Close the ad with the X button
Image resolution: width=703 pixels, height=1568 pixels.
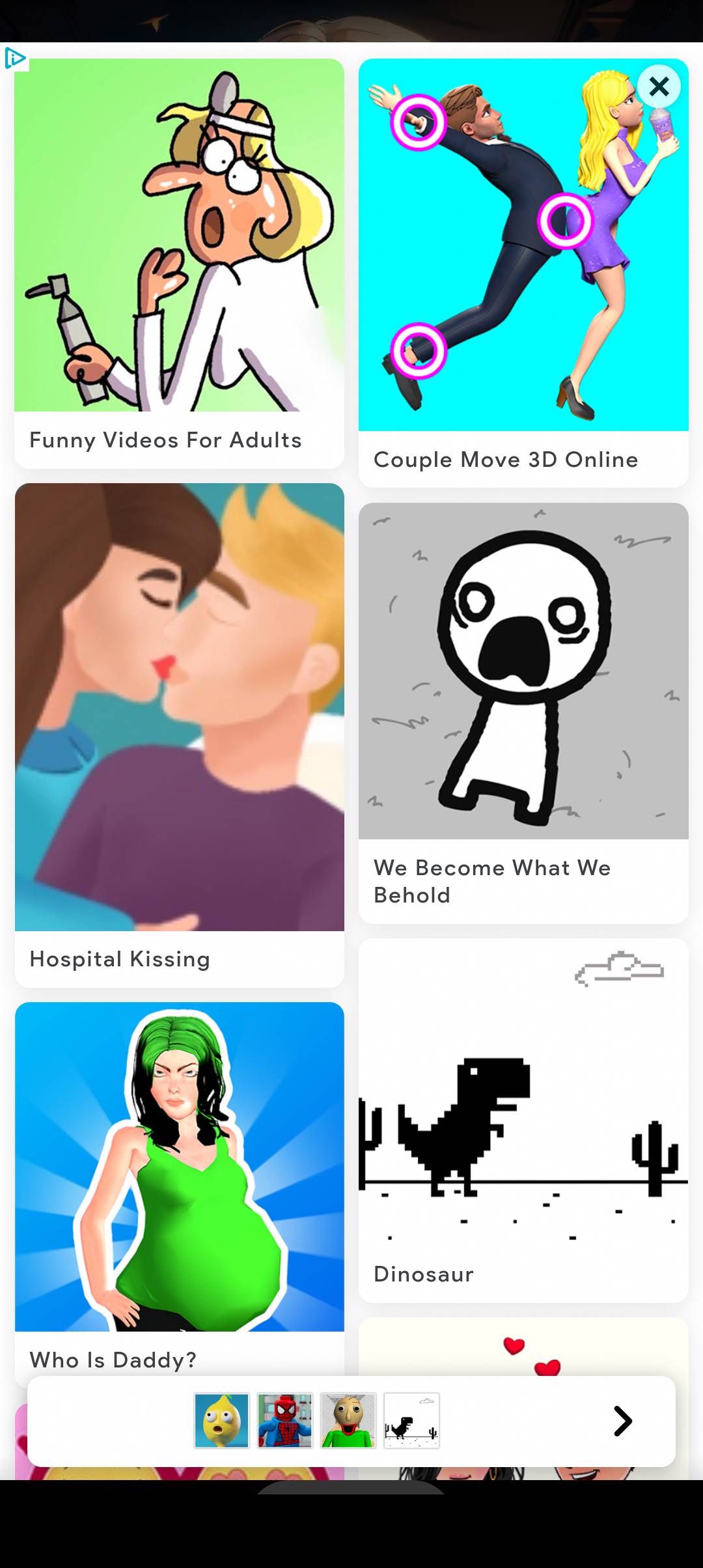pos(659,86)
